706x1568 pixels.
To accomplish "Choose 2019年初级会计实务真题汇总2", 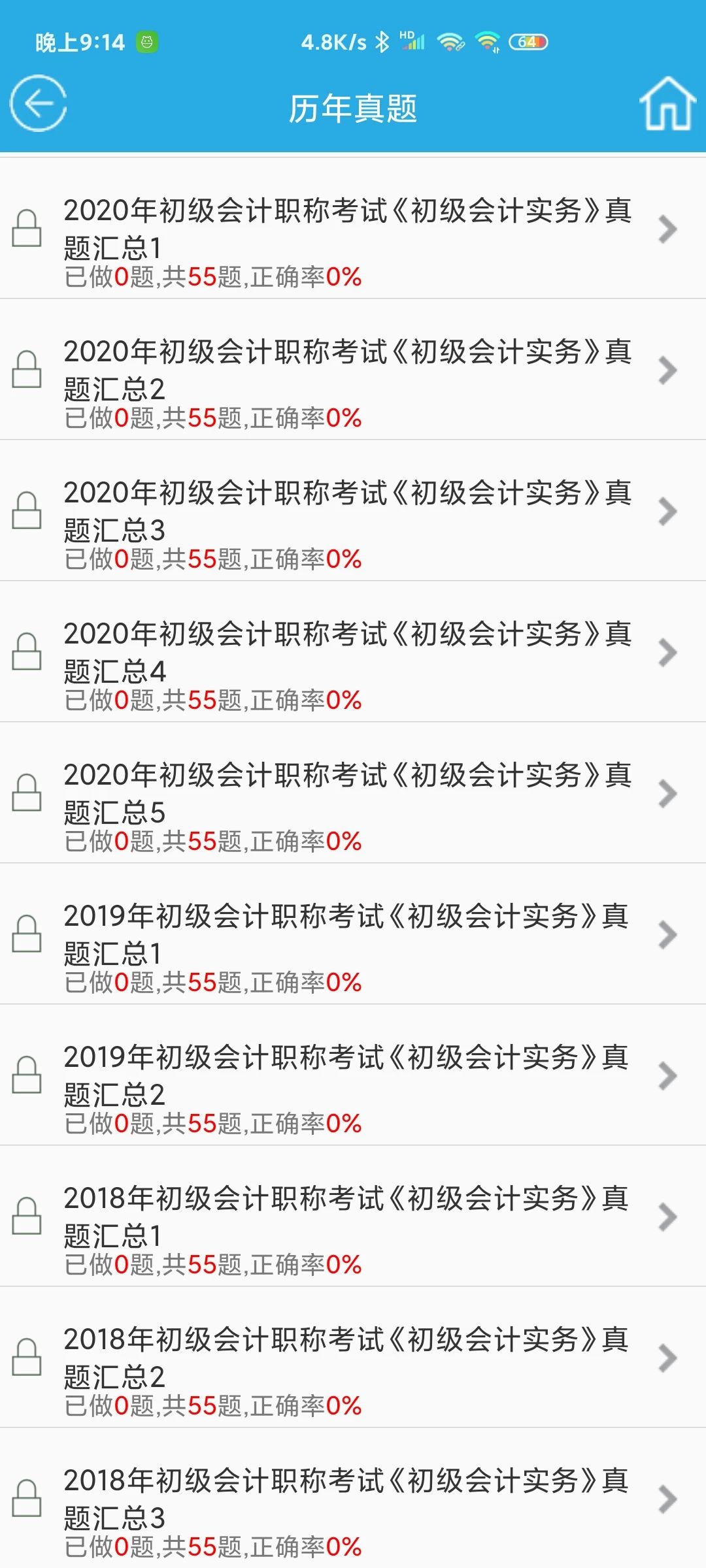I will [x=346, y=1077].
